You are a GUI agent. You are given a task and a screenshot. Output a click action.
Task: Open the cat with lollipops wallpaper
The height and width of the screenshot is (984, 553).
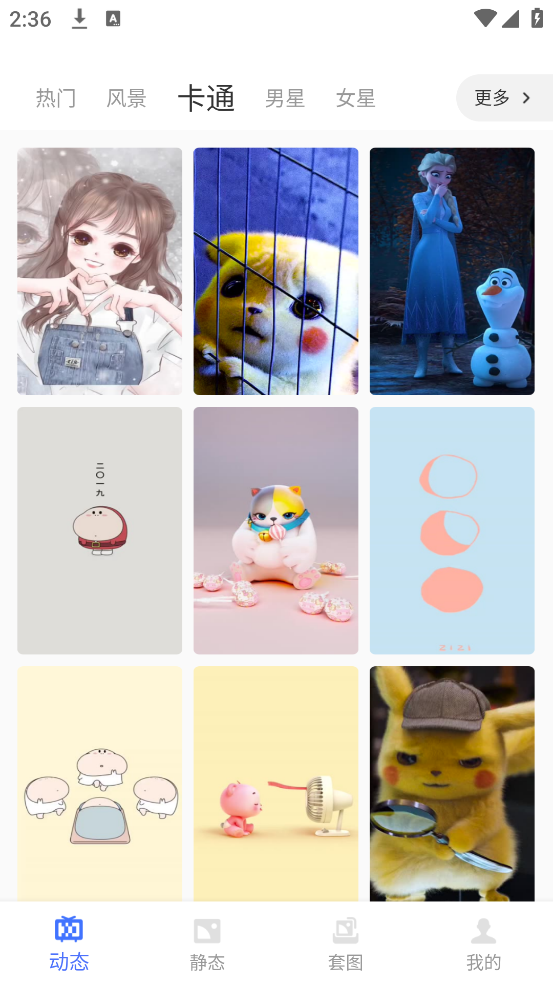coord(276,530)
